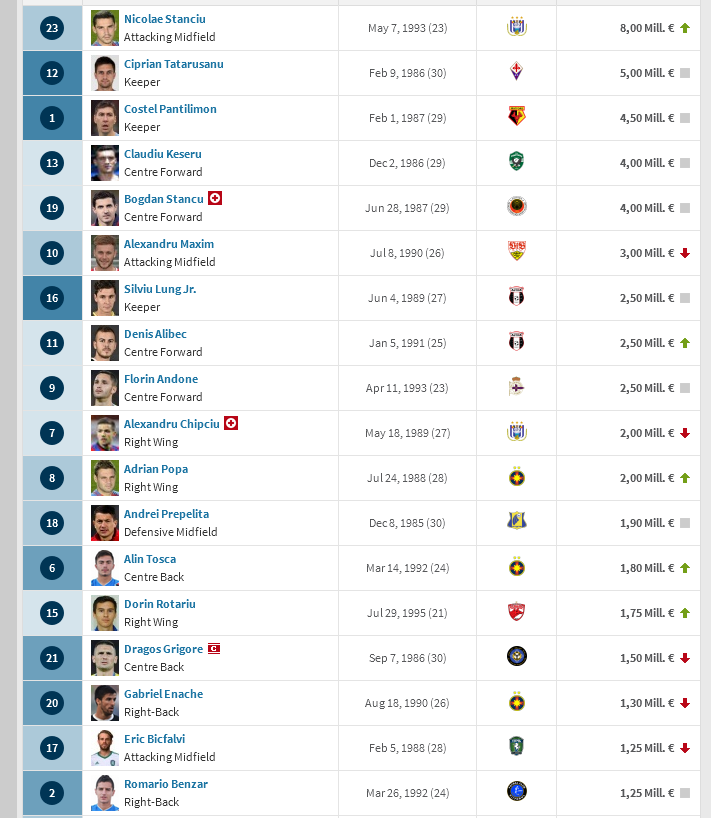711x818 pixels.
Task: Tap the Denis Alibec name link
Action: [155, 334]
